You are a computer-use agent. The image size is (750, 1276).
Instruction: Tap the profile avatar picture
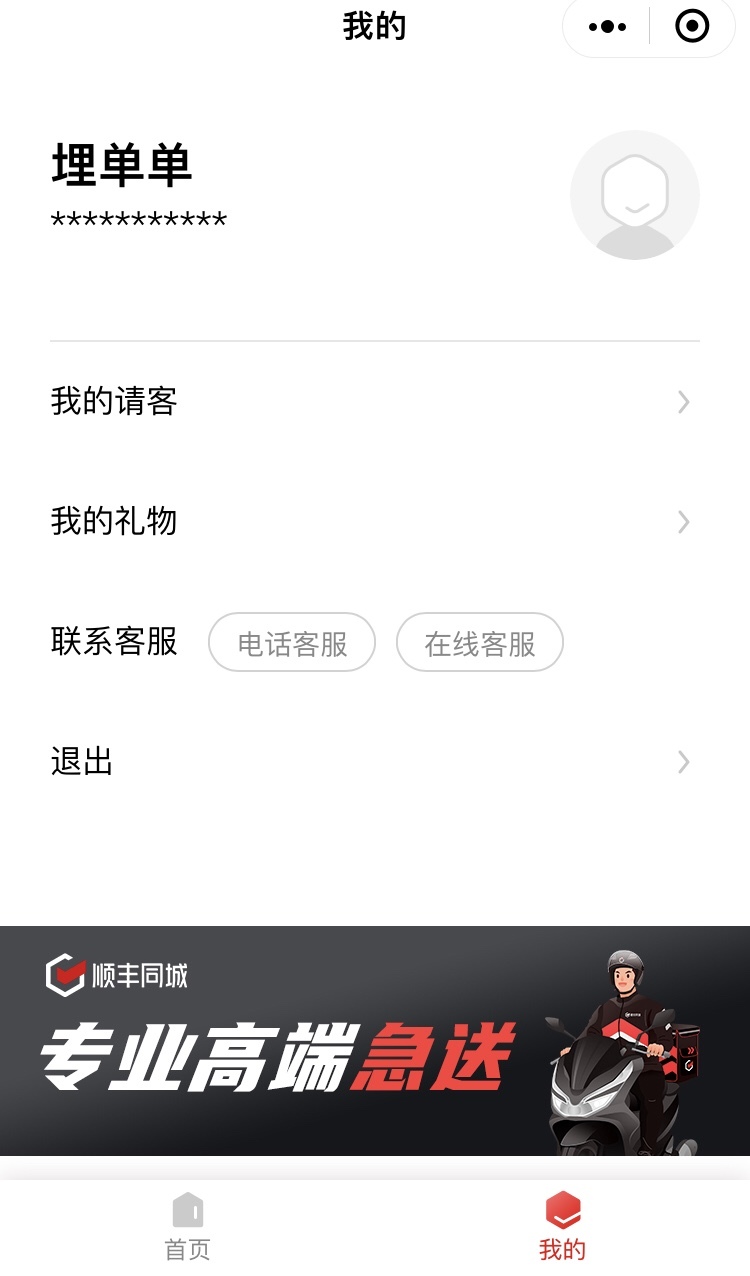[x=634, y=195]
